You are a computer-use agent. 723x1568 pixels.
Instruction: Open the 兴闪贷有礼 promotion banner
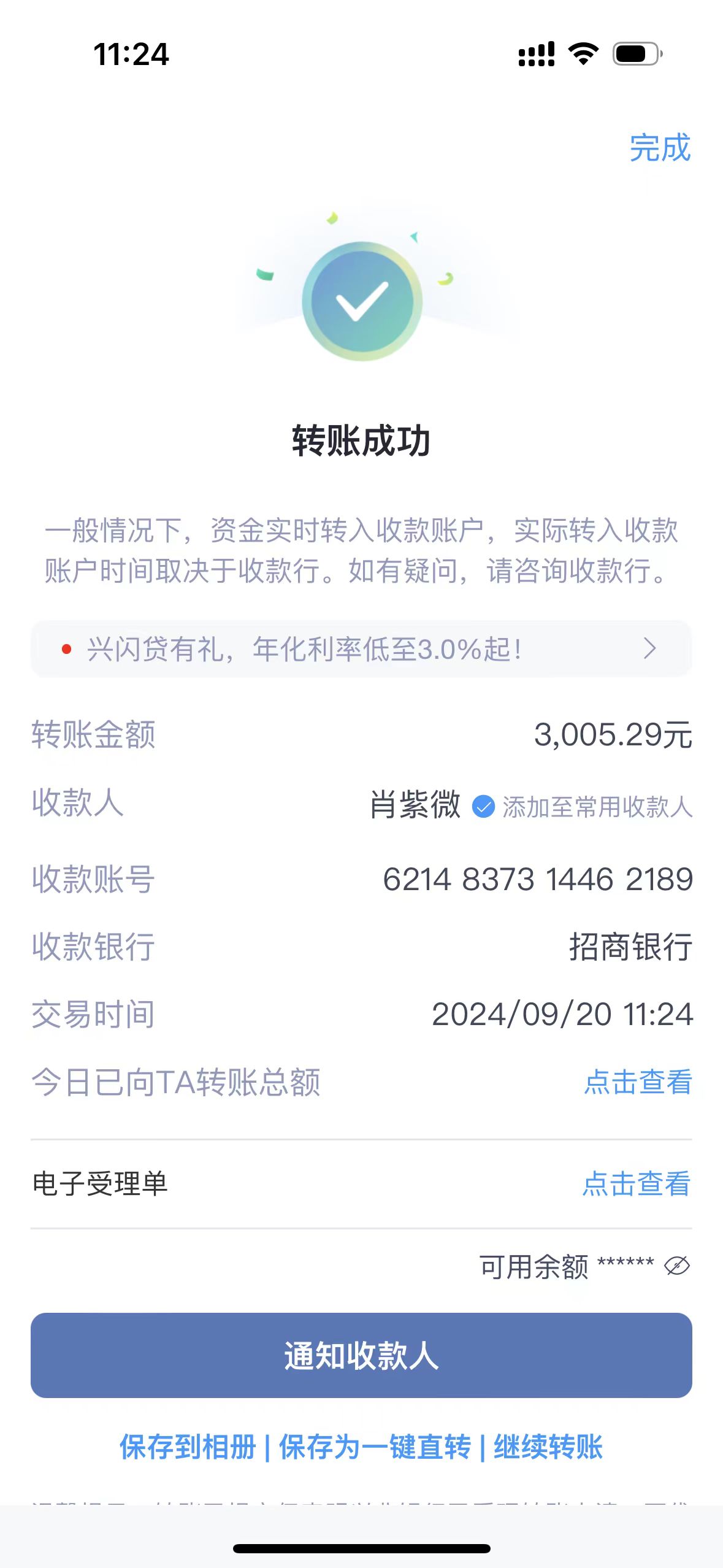pos(361,649)
